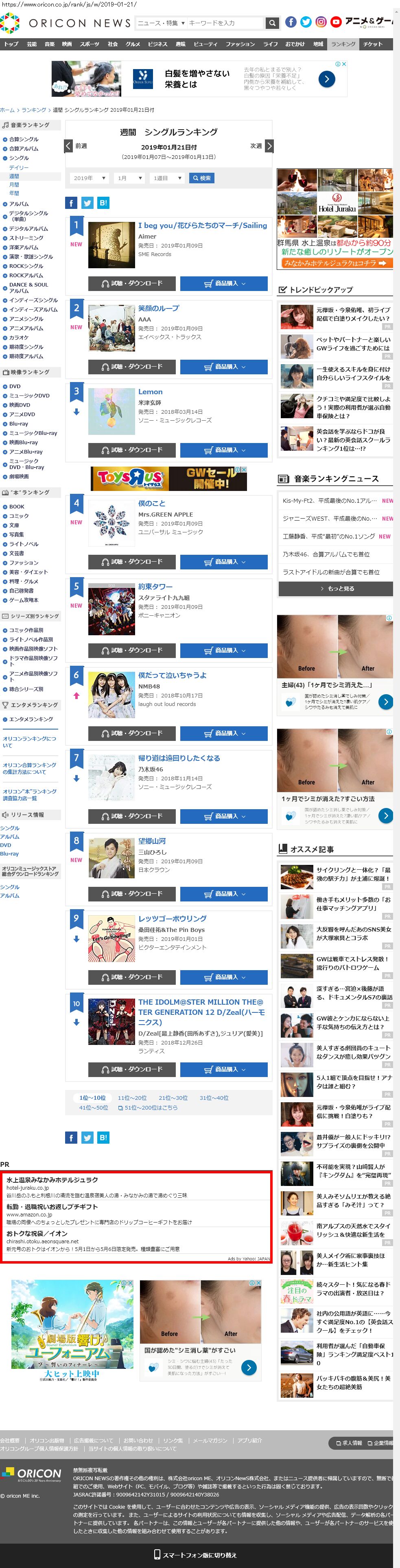Image resolution: width=400 pixels, height=1568 pixels.
Task: Go to the previous week (前週)
Action: click(76, 146)
